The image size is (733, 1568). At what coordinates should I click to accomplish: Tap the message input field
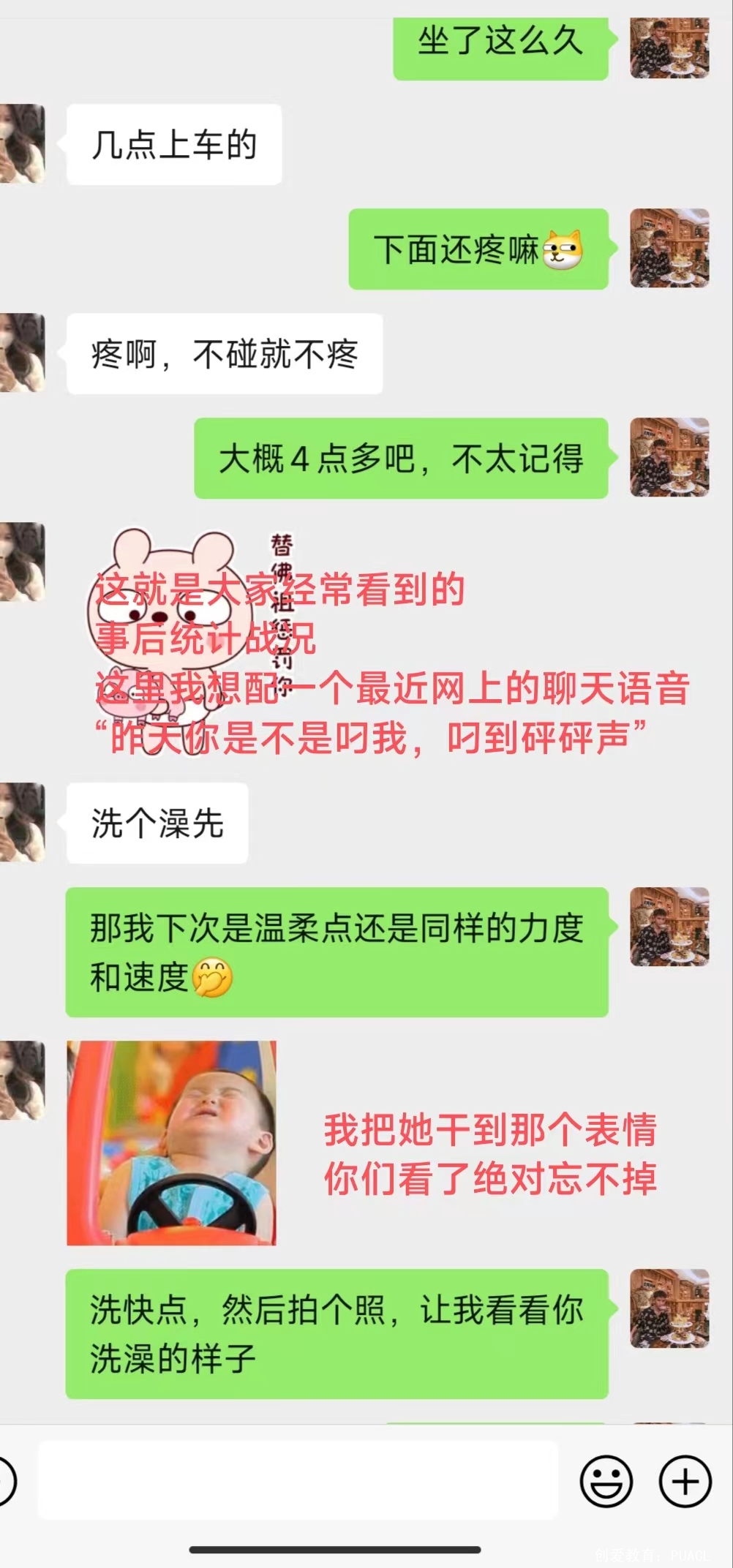[x=298, y=1480]
